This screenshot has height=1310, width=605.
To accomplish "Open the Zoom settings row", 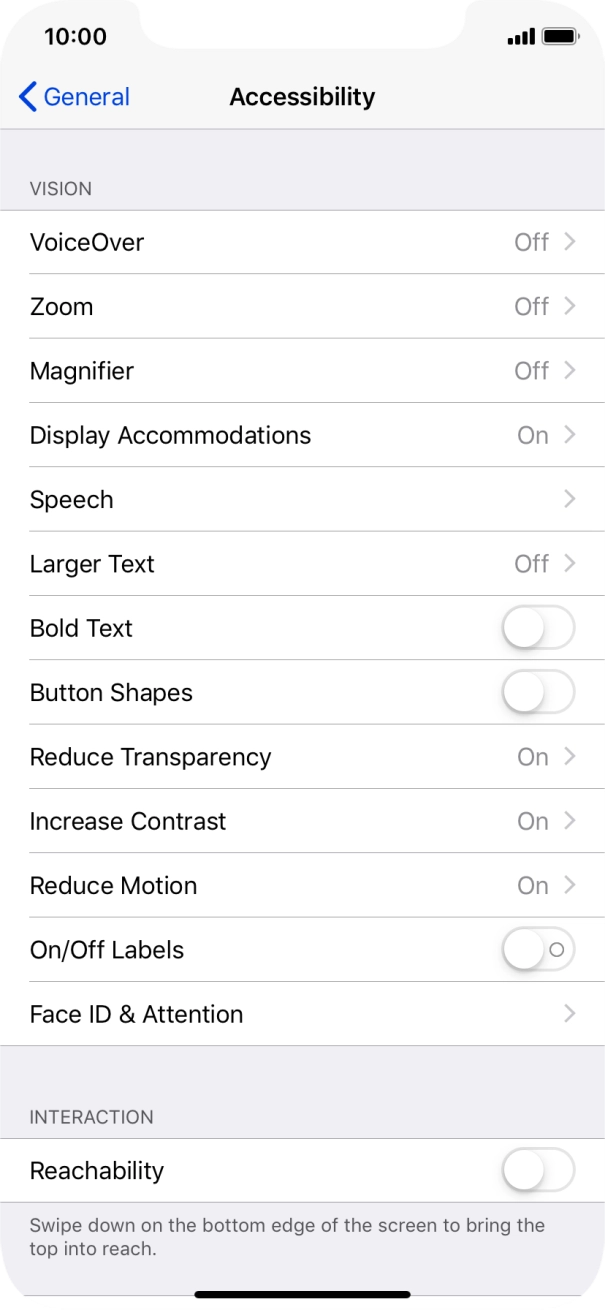I will pos(300,307).
